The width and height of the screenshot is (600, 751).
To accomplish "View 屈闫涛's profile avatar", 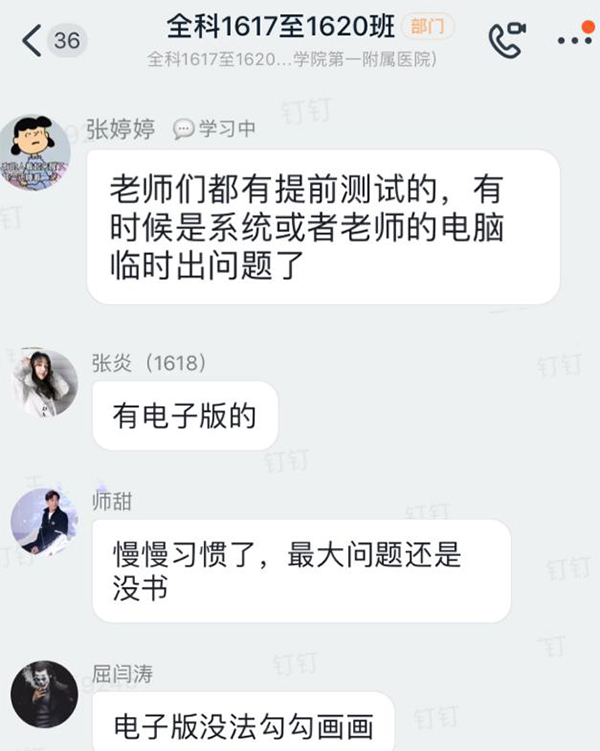I will pos(44,693).
